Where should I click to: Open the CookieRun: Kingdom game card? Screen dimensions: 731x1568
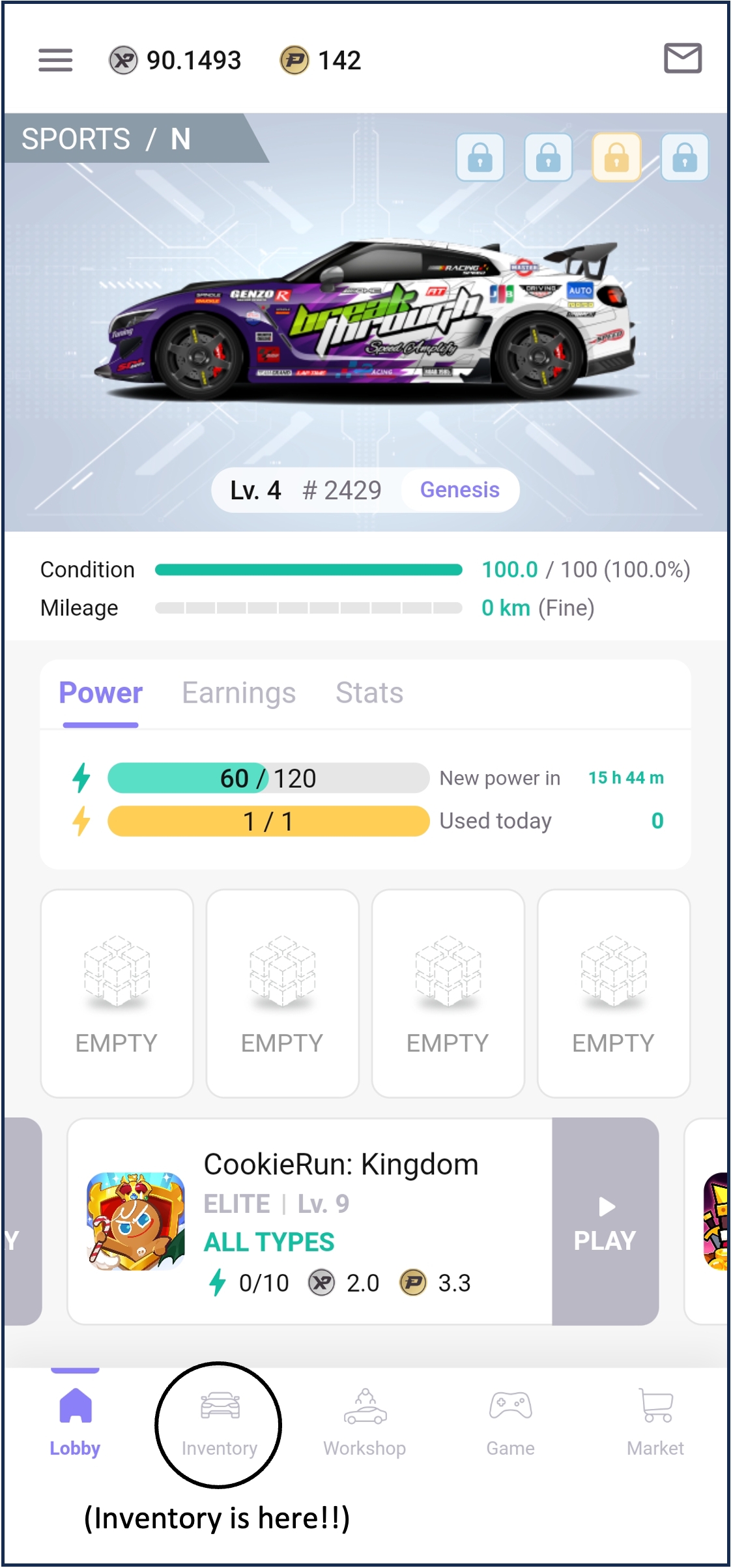point(309,1221)
